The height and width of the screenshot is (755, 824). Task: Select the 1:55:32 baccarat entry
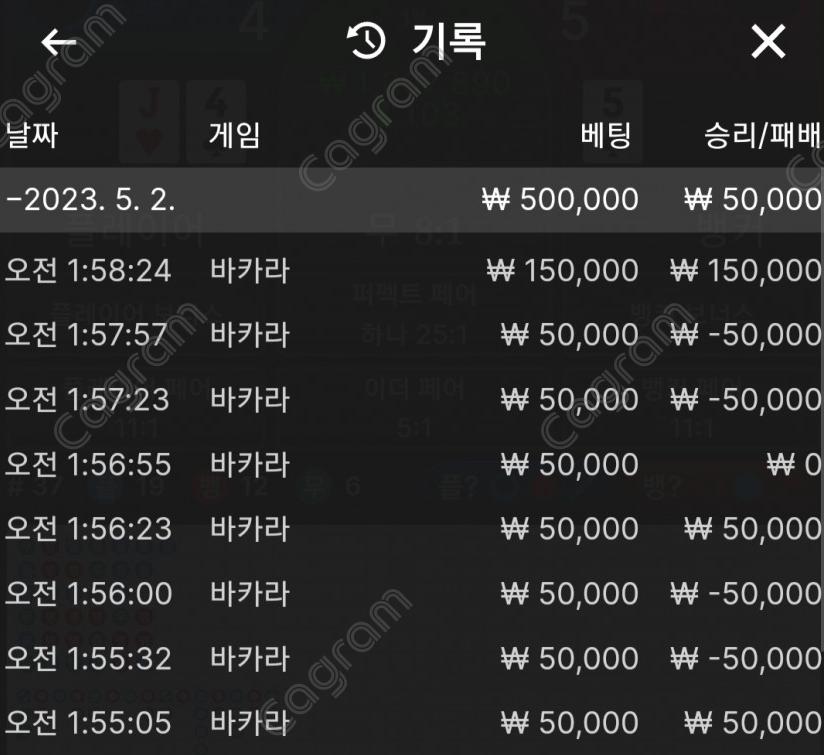[411, 658]
